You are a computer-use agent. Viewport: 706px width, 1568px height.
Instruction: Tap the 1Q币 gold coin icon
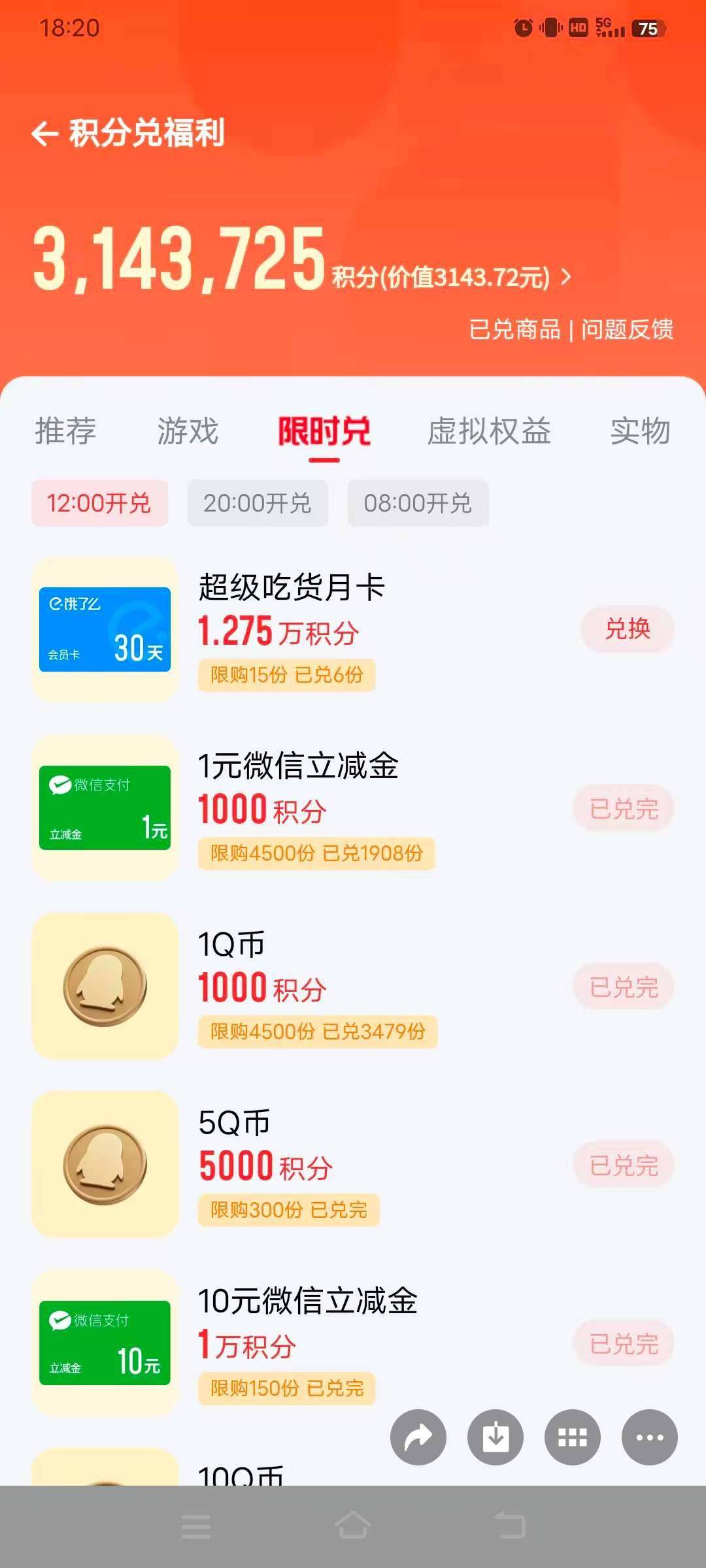coord(105,987)
